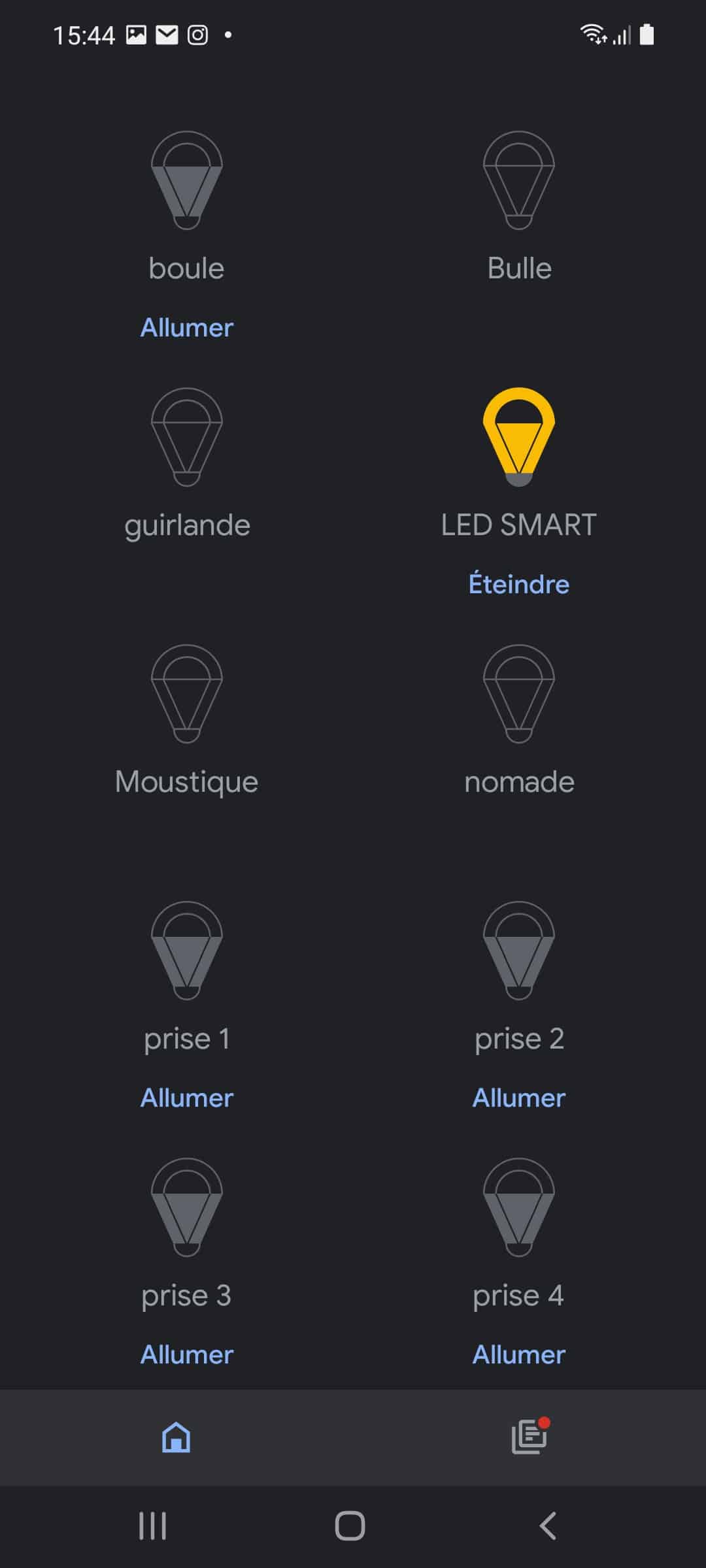Turn on prise 1 with Allumer
706x1568 pixels.
(x=187, y=1098)
